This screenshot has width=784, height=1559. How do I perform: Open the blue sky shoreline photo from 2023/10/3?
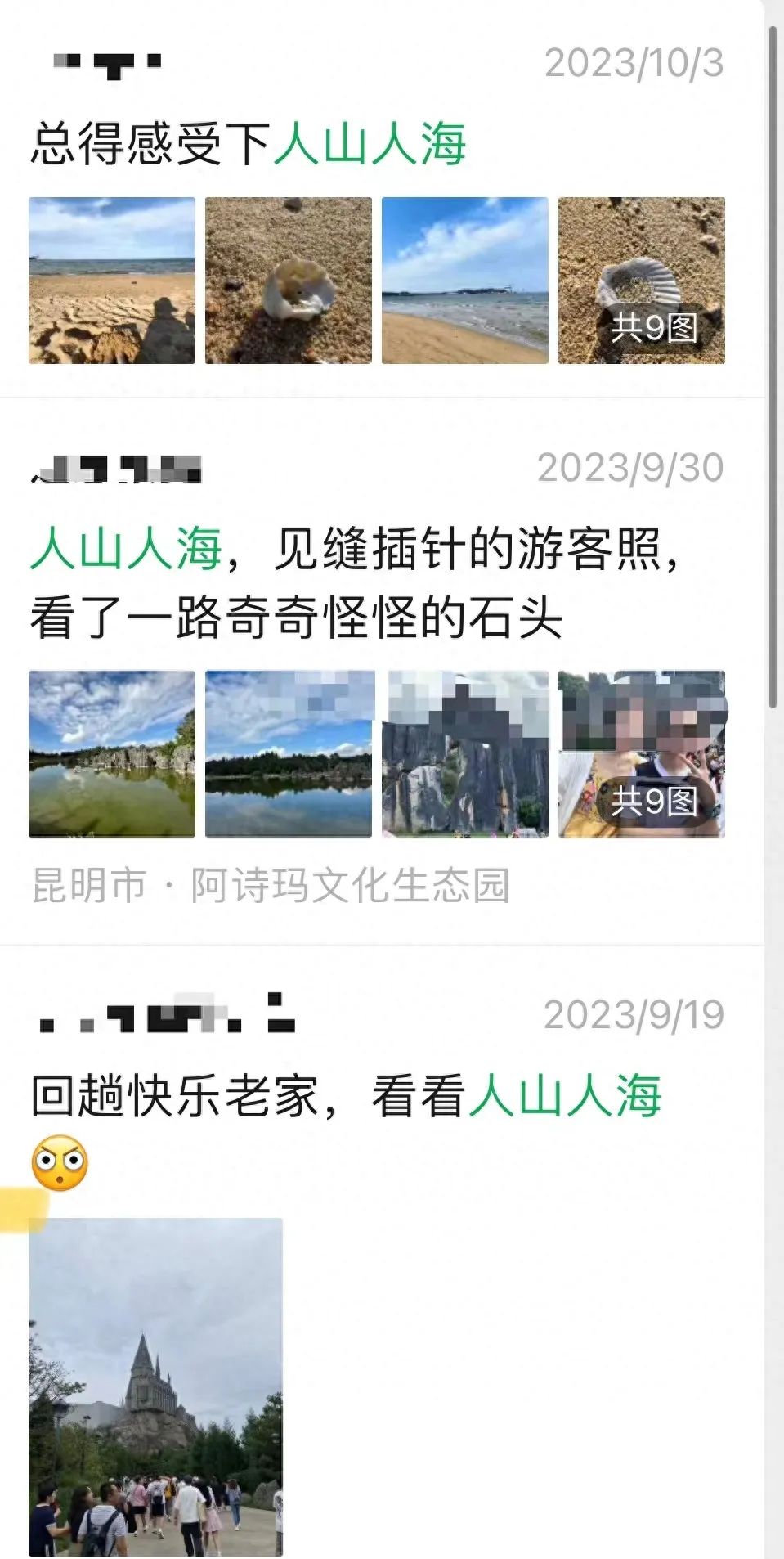click(464, 281)
